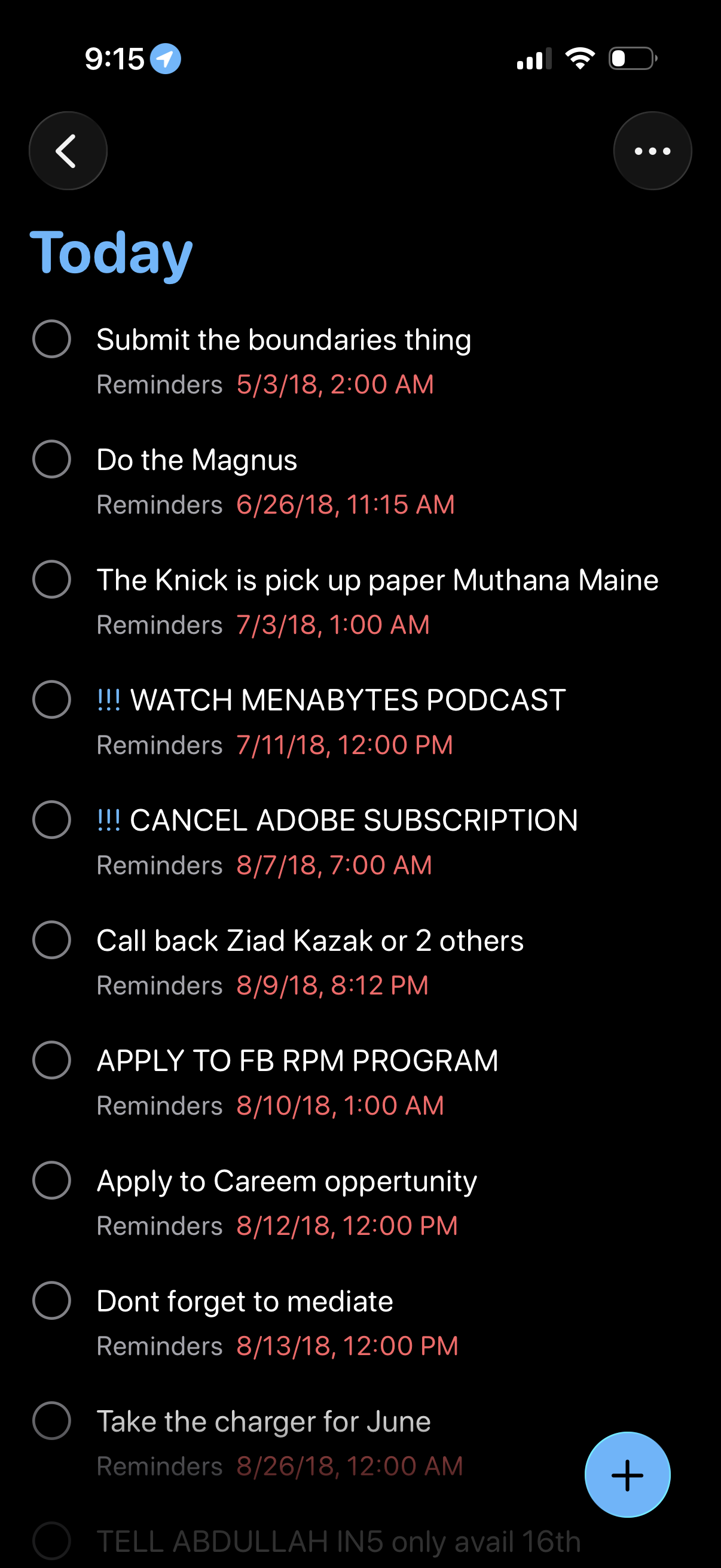Add a new reminder with plus button
The height and width of the screenshot is (1568, 721).
pos(627,1474)
